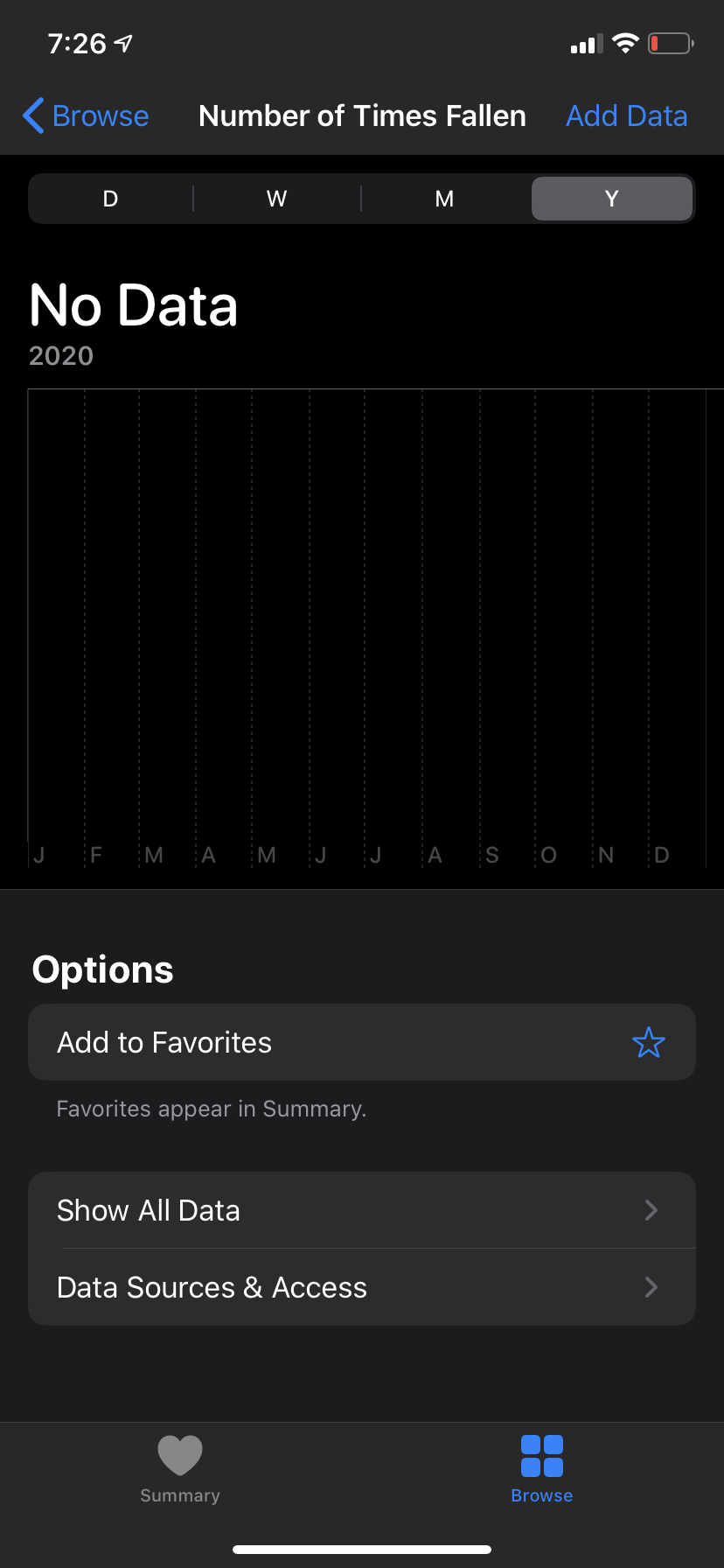
Task: Select the Y year view
Action: click(612, 199)
